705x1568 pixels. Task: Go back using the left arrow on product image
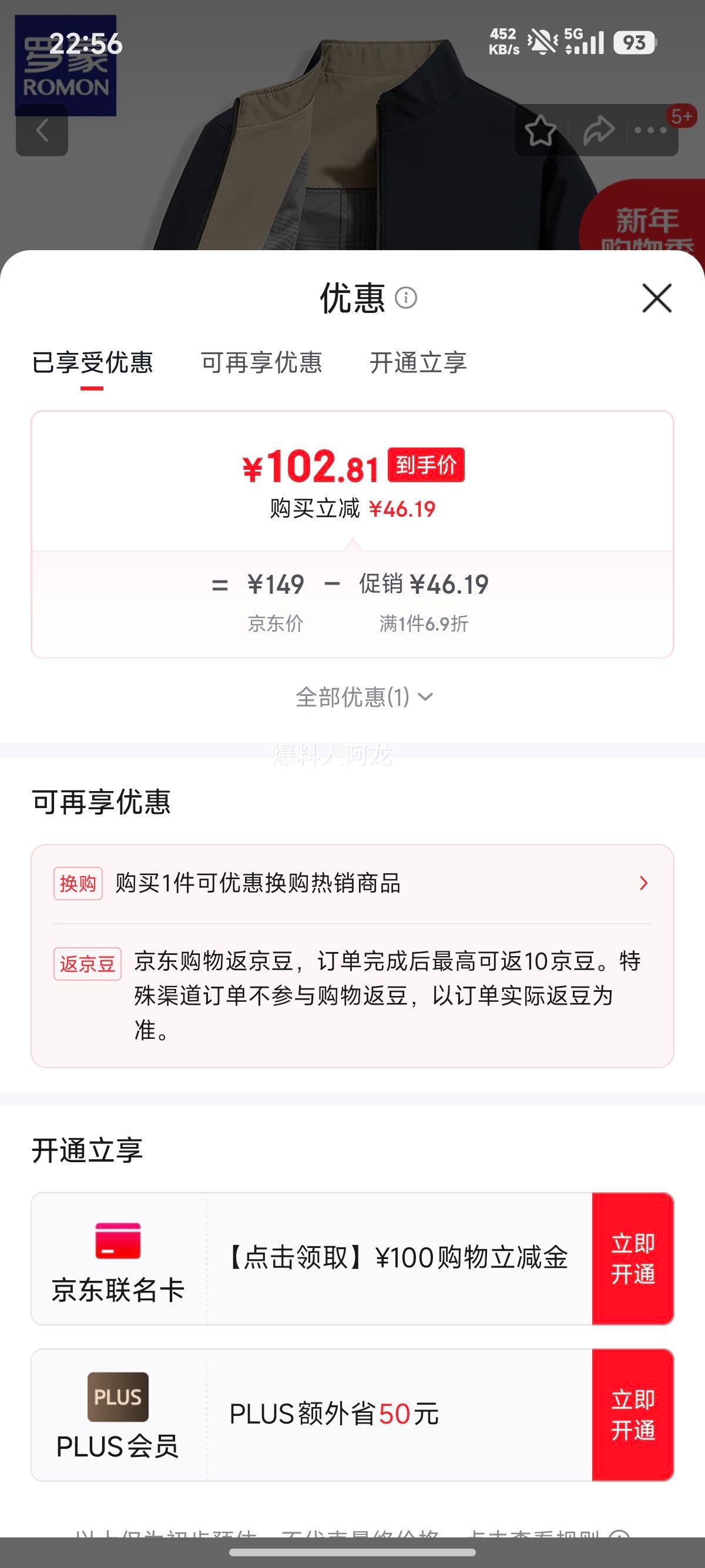click(41, 130)
